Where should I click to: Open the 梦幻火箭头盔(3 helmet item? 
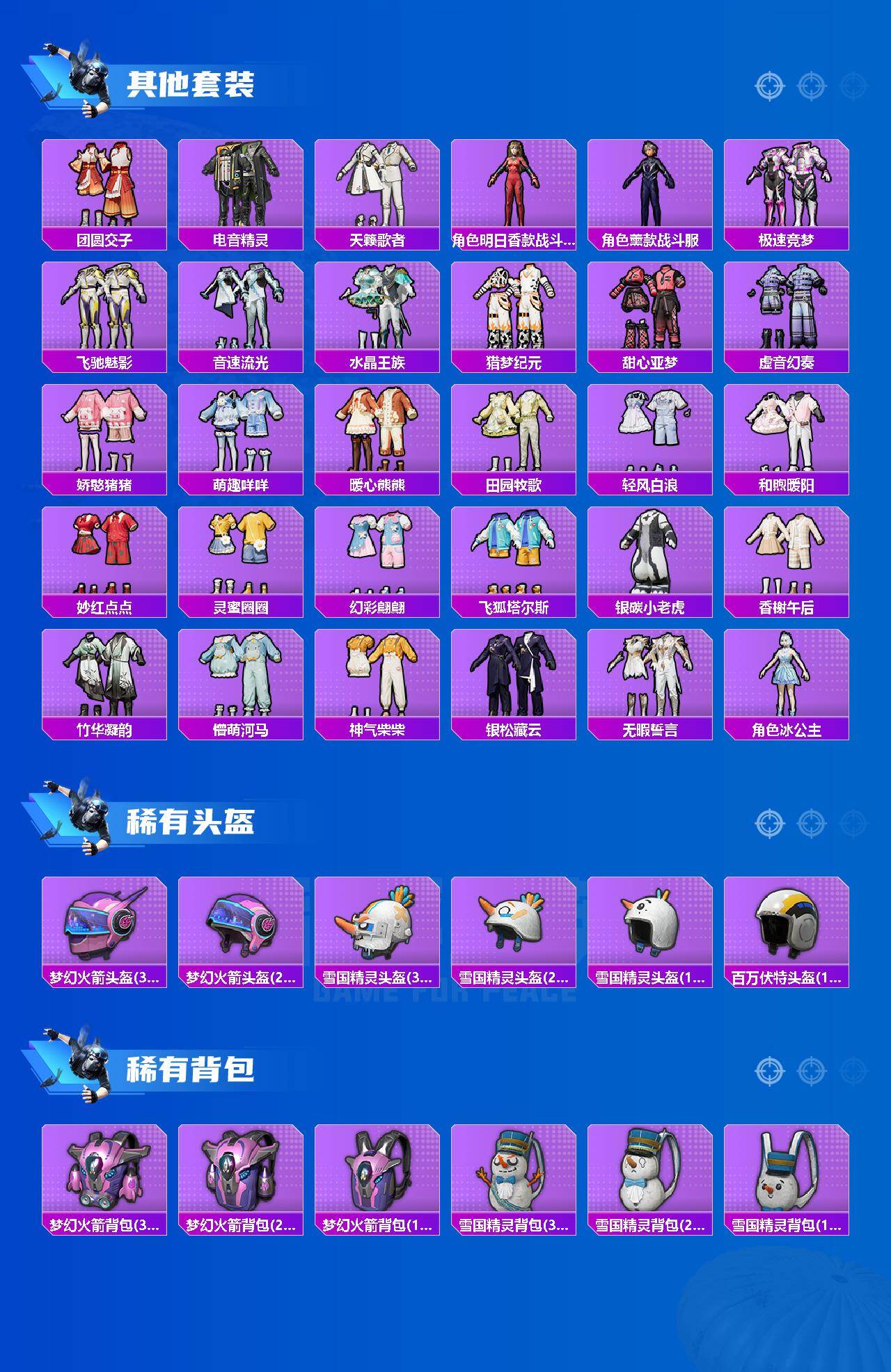(x=104, y=939)
